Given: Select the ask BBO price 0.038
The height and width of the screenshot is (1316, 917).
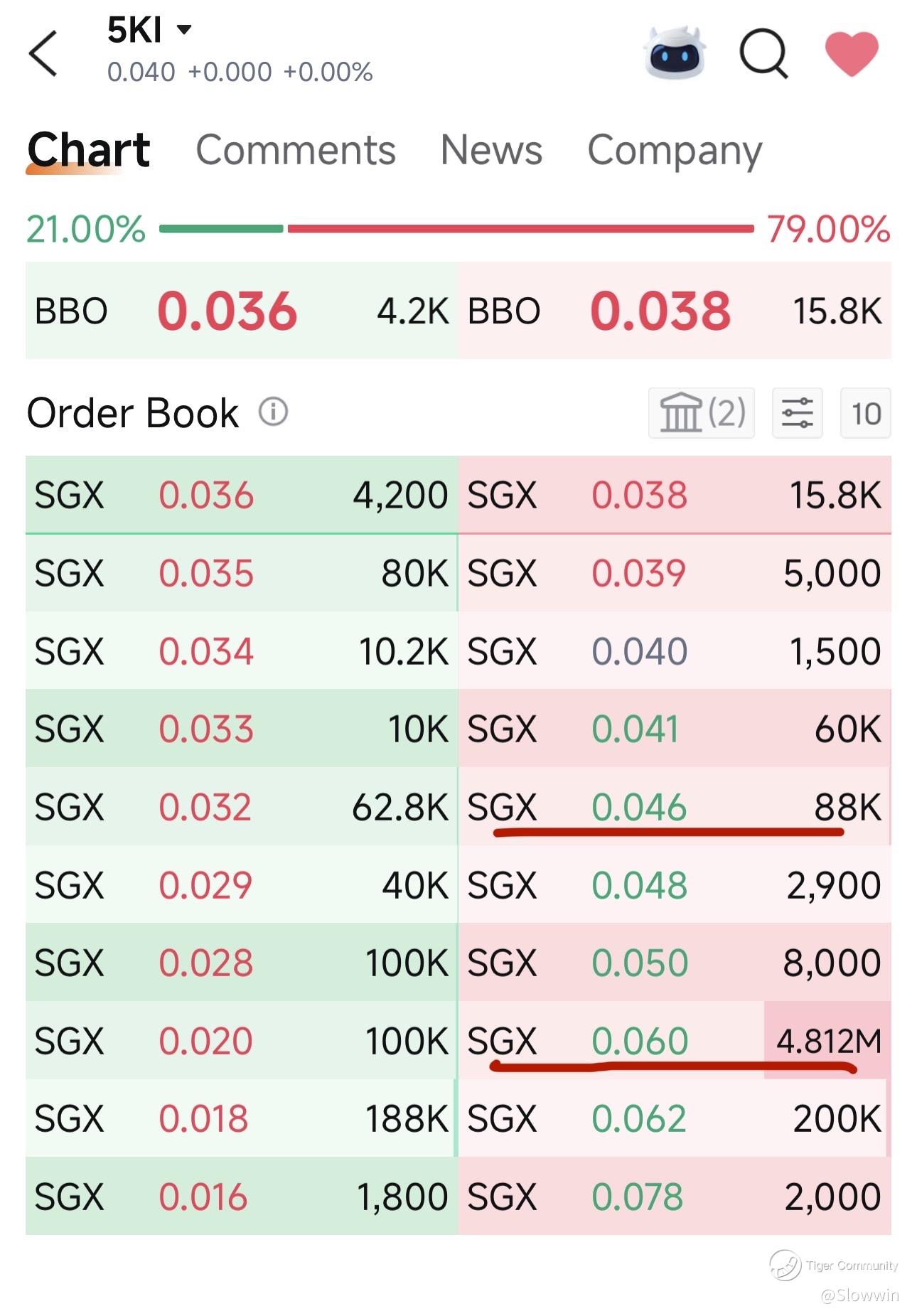Looking at the screenshot, I should (x=660, y=311).
